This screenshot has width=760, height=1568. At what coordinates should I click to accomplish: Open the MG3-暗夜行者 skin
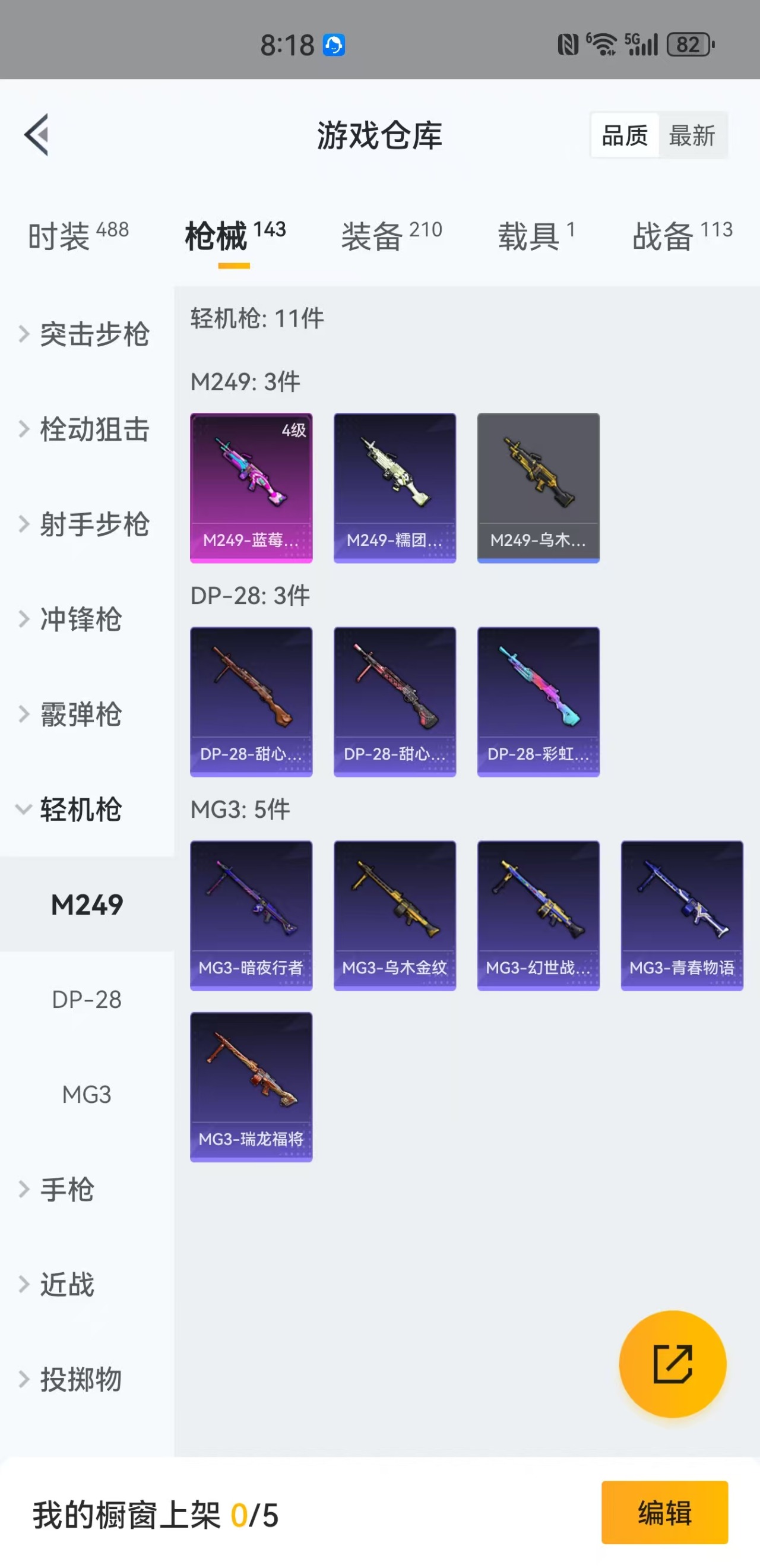(x=251, y=915)
